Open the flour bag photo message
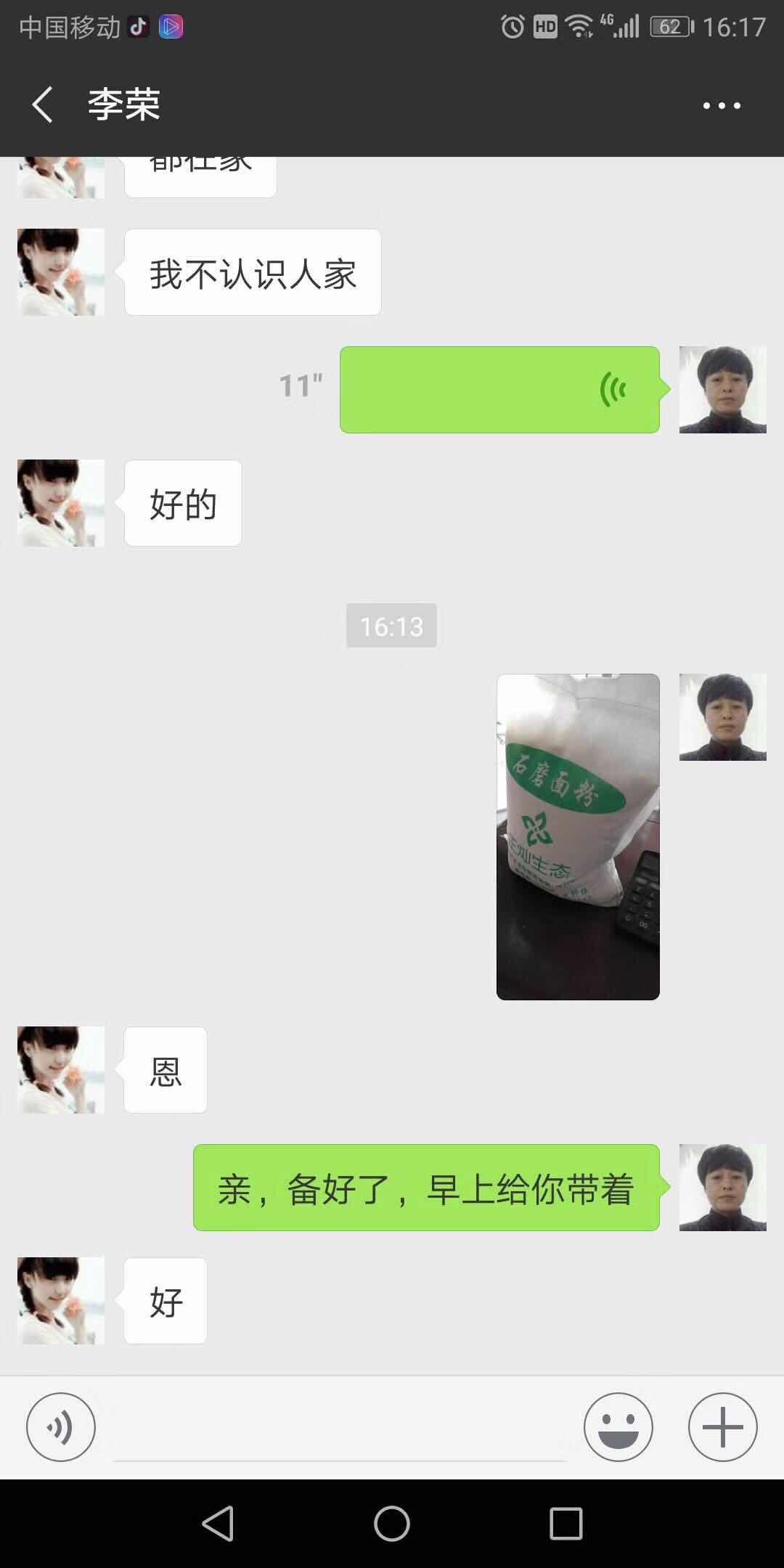 coord(578,836)
